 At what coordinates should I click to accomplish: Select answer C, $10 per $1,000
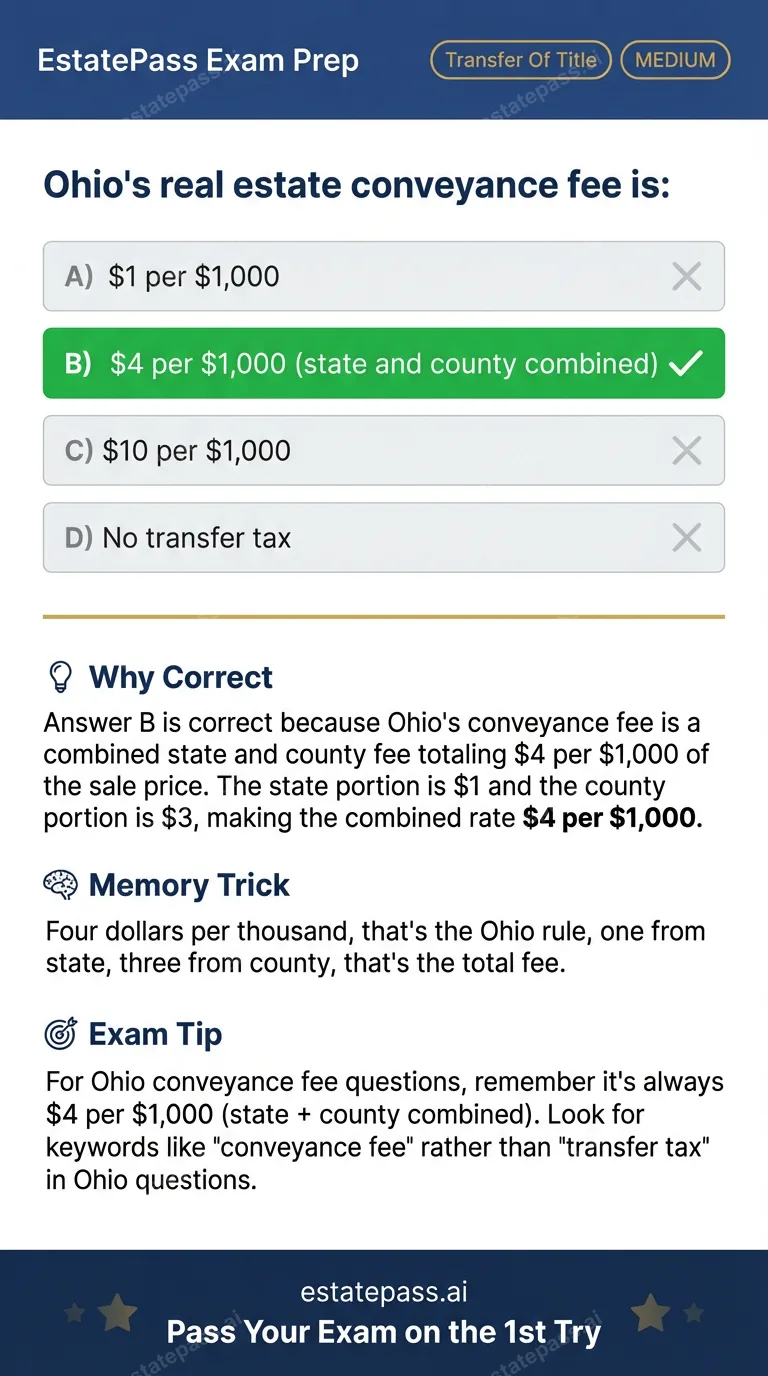[x=384, y=450]
